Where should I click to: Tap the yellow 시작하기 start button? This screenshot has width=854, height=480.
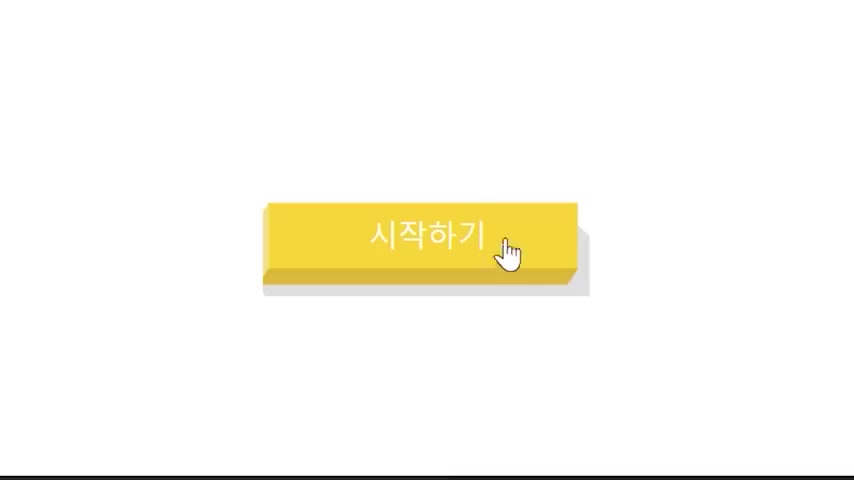click(x=421, y=237)
